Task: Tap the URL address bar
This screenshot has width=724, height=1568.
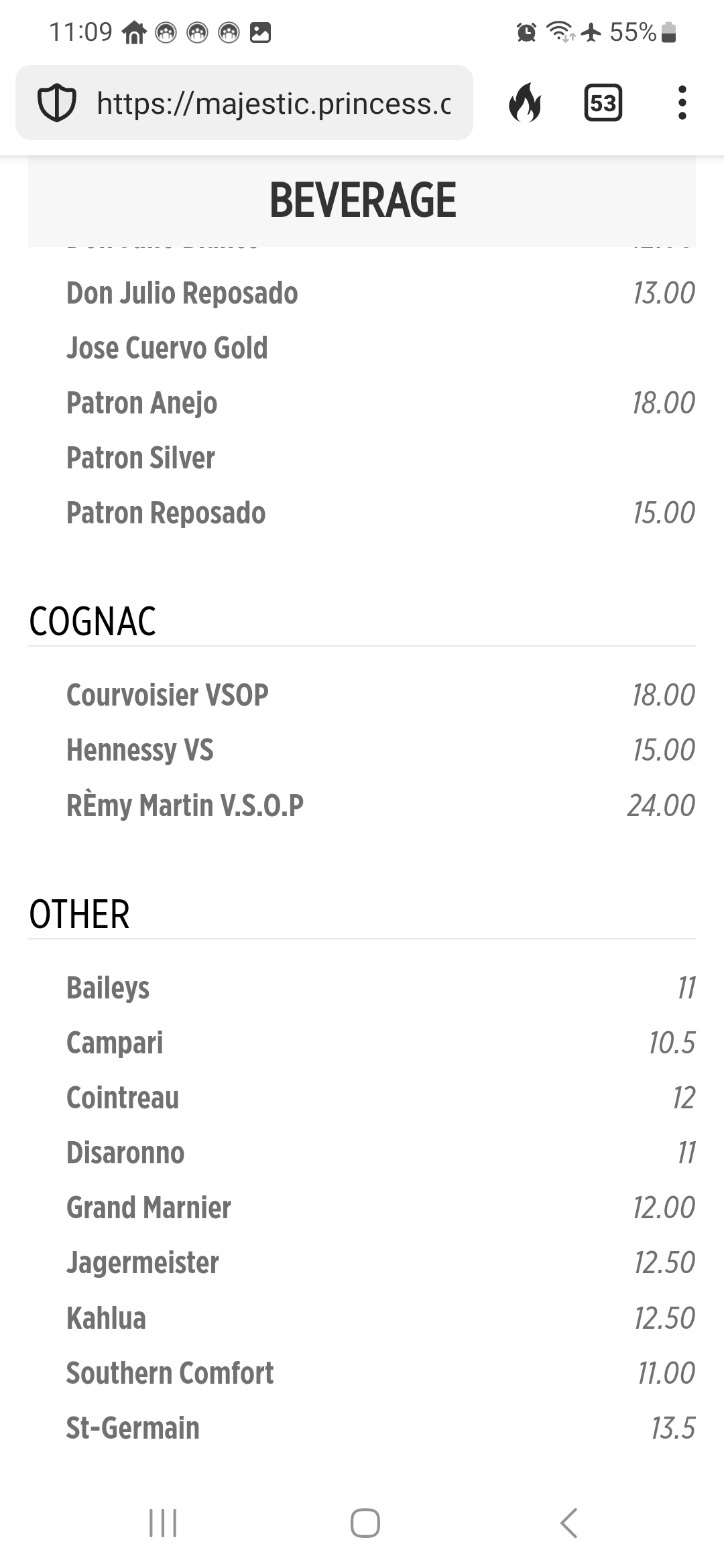Action: [244, 103]
